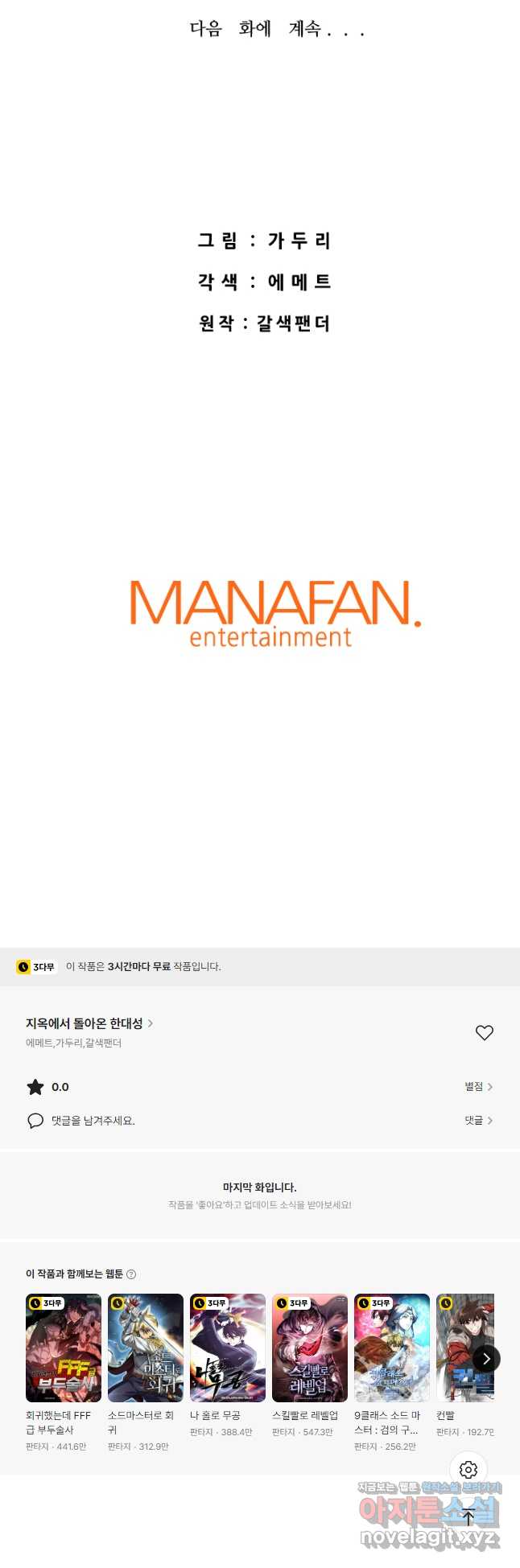Image resolution: width=520 pixels, height=1568 pixels.
Task: Open webtoon 소드마스터로 회귀
Action: point(146,1348)
